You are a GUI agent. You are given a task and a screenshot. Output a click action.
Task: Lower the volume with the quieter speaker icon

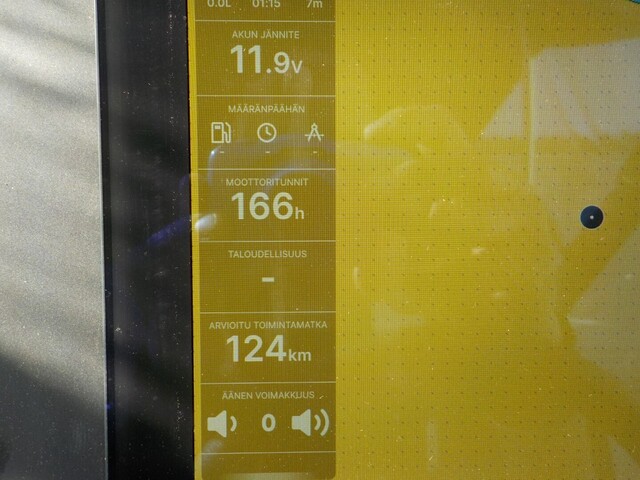pos(222,424)
